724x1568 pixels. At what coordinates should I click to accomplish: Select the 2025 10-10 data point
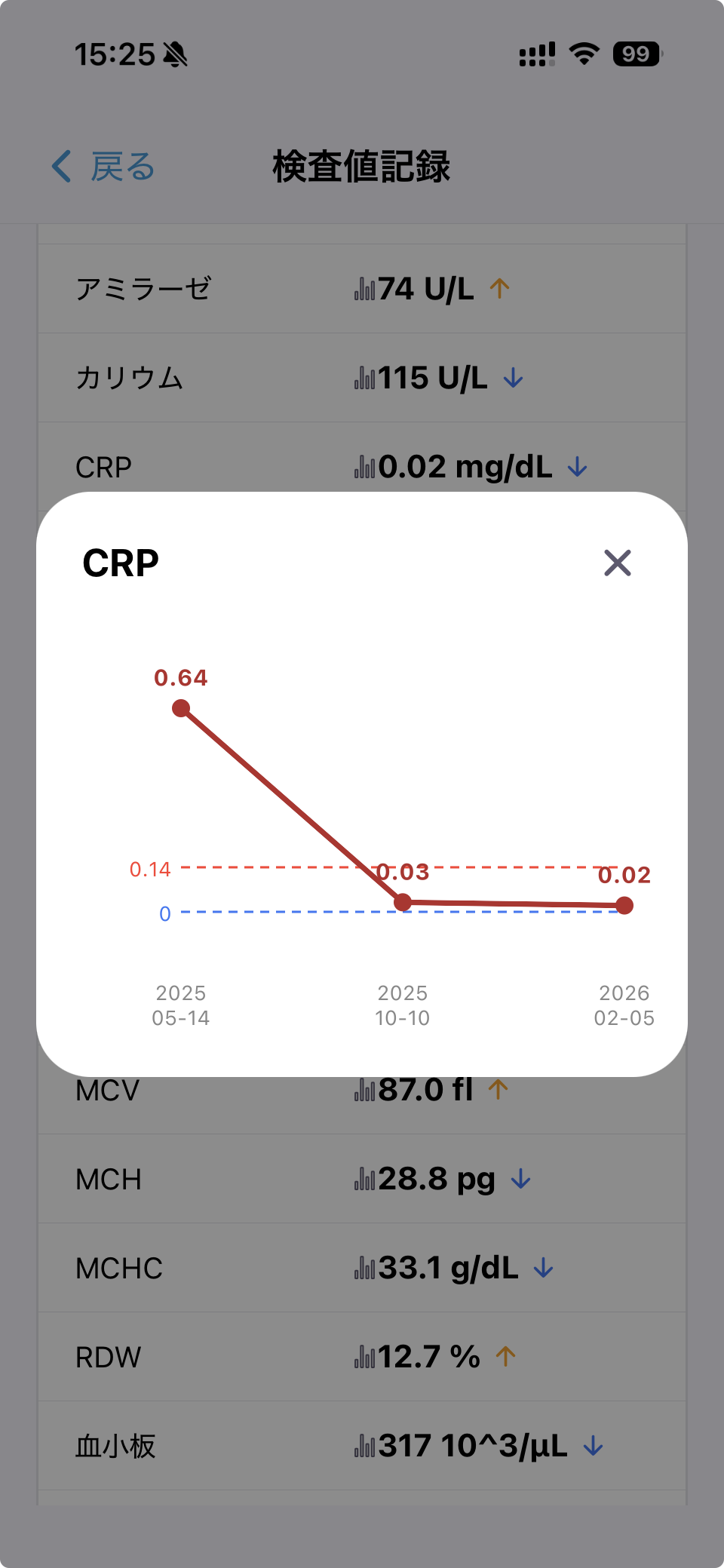click(403, 902)
